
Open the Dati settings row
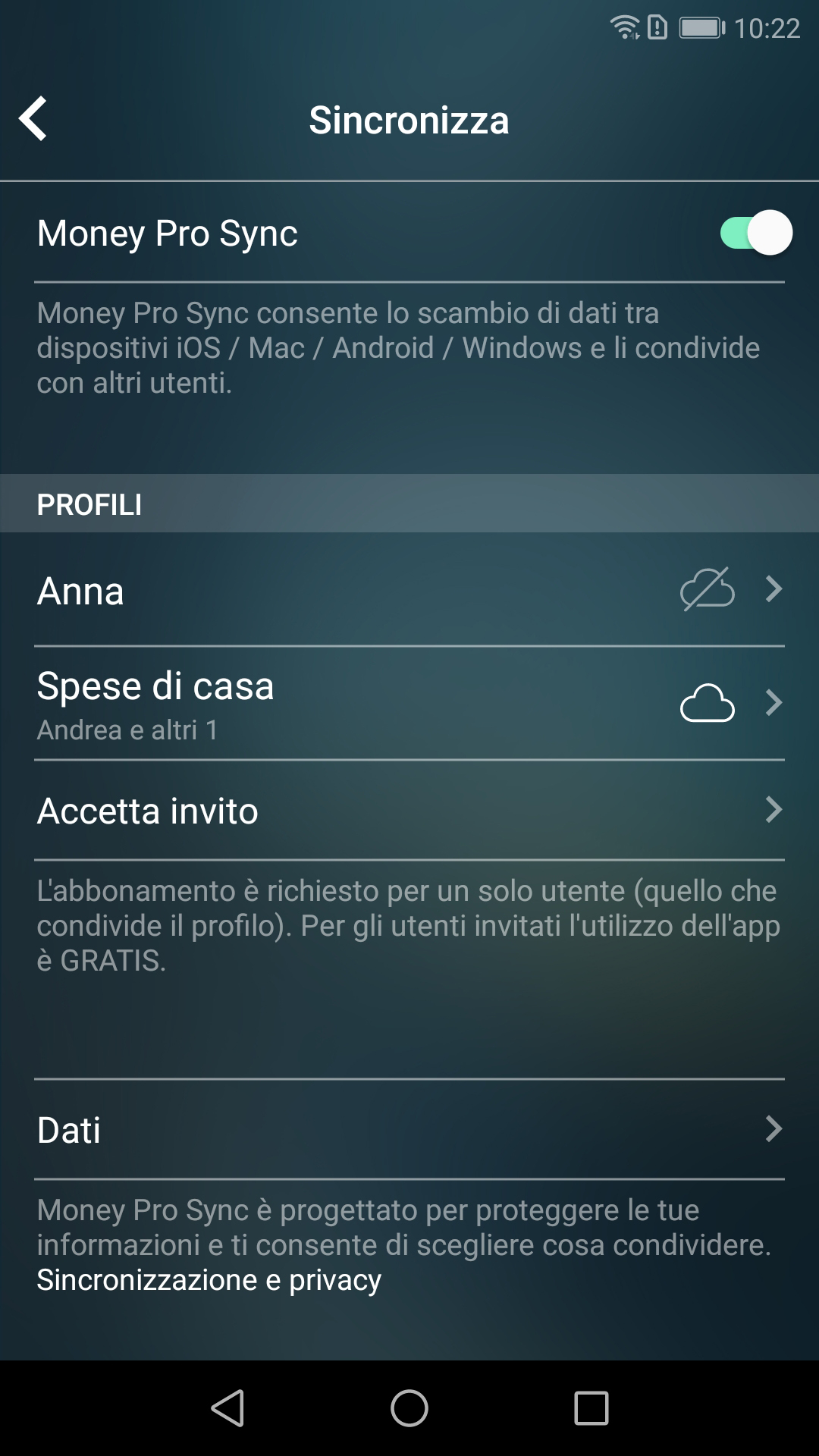pos(409,1129)
